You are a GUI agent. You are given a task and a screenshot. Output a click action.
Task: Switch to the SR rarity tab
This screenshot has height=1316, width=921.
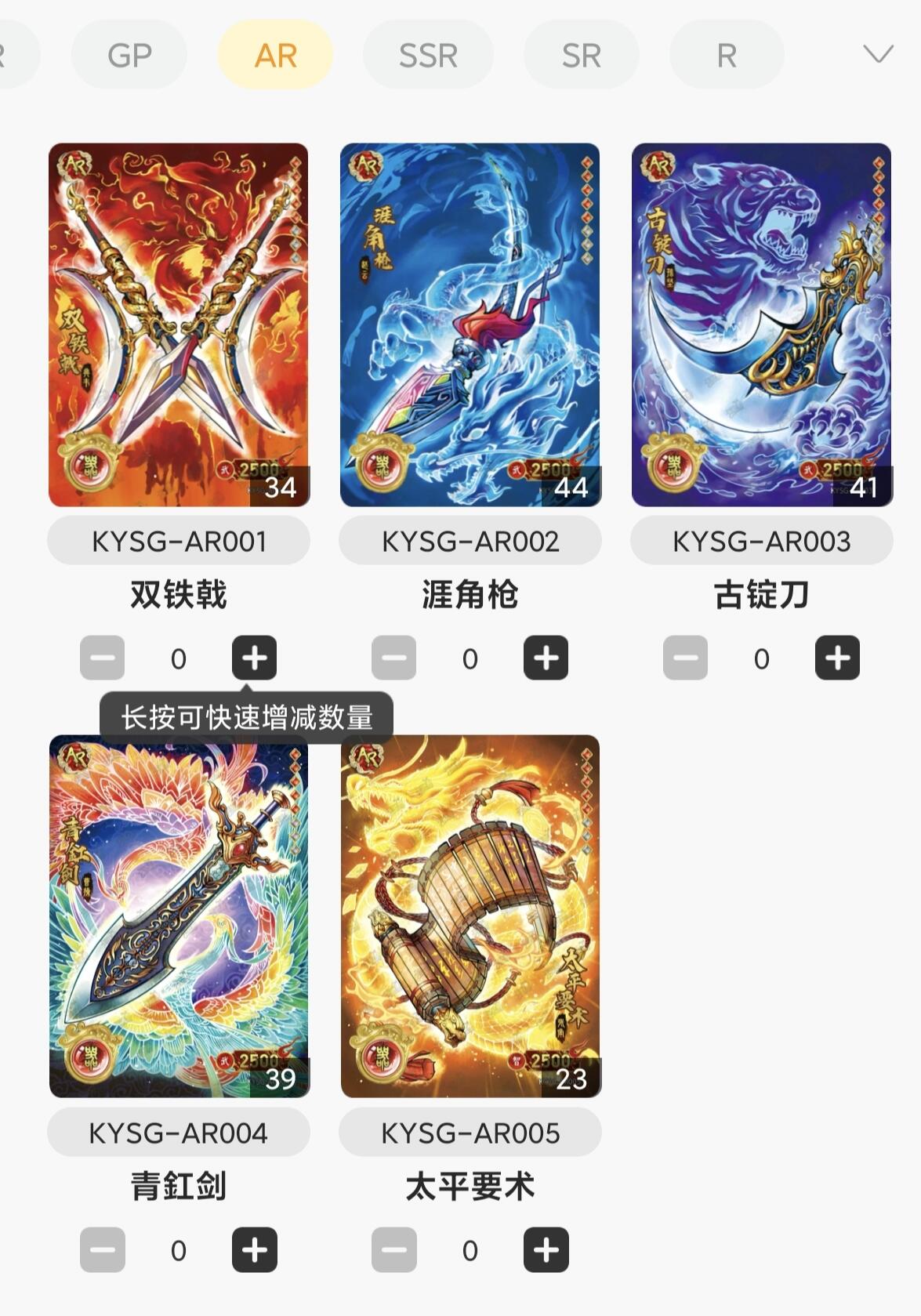point(581,55)
